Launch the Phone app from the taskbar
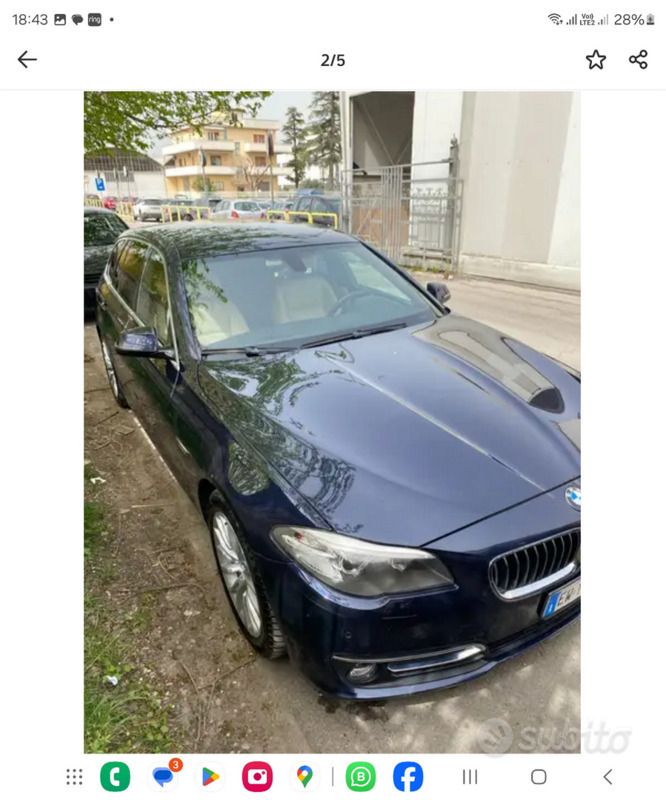666x800 pixels. click(x=115, y=777)
